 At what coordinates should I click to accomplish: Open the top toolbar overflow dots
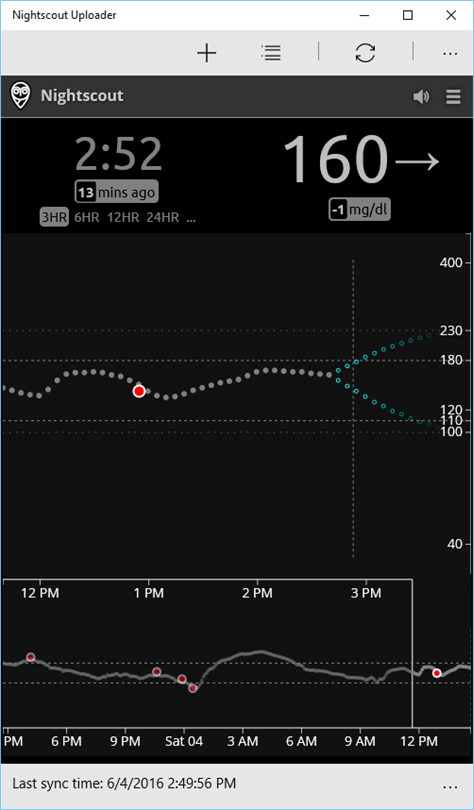click(x=451, y=53)
